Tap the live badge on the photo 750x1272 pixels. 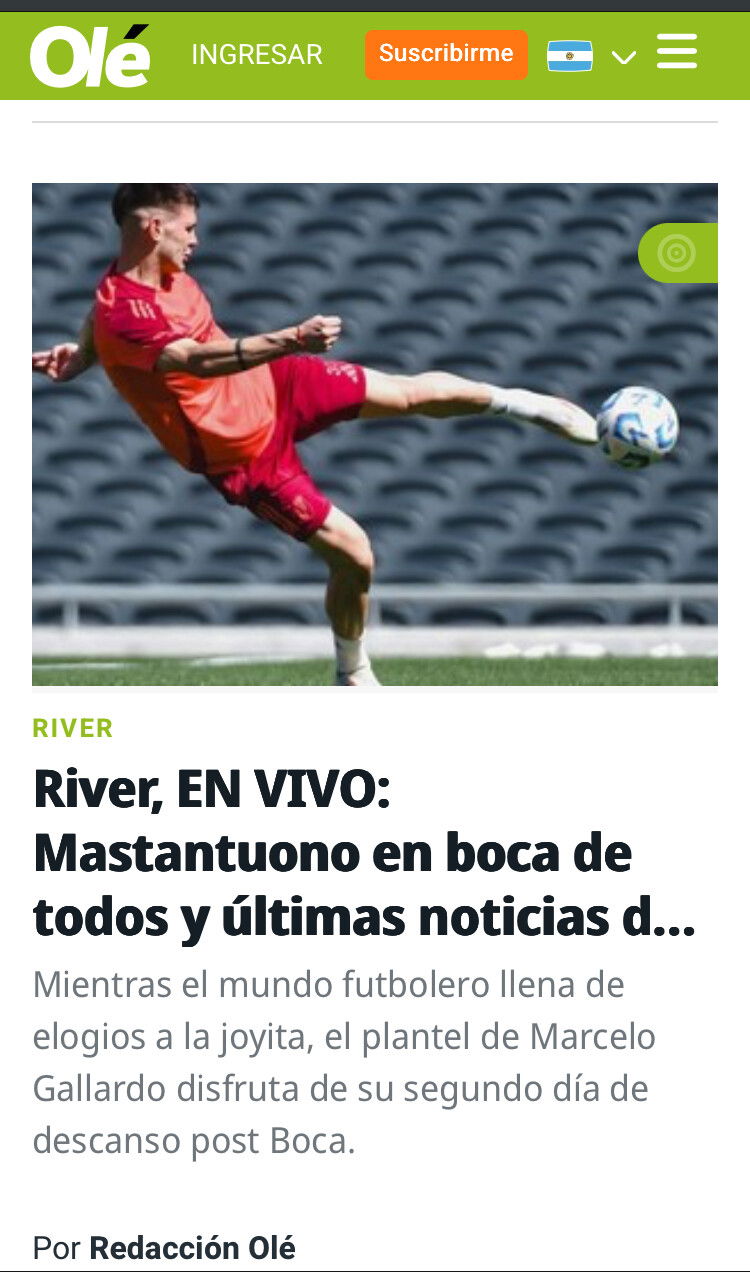[x=678, y=253]
